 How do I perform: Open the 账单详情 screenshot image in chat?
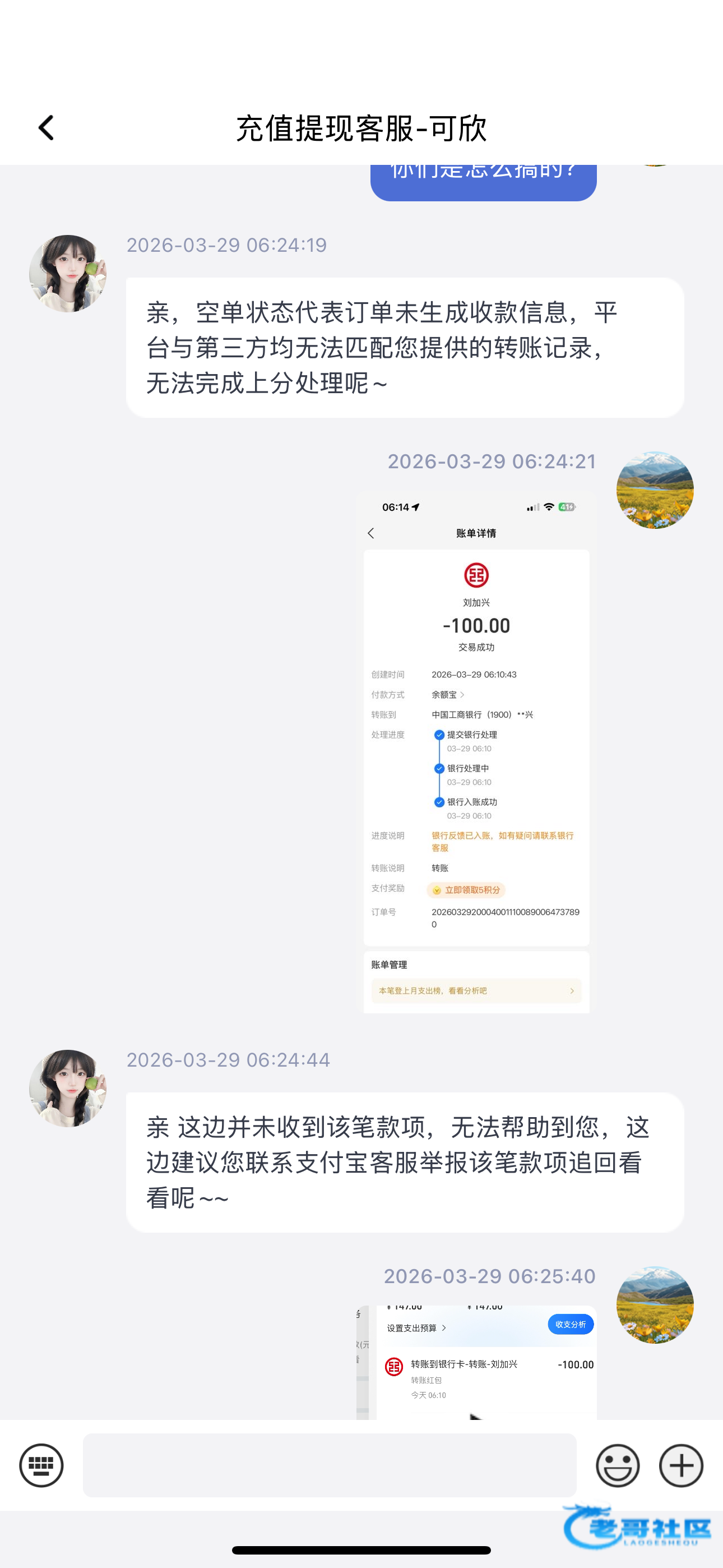pyautogui.click(x=476, y=751)
